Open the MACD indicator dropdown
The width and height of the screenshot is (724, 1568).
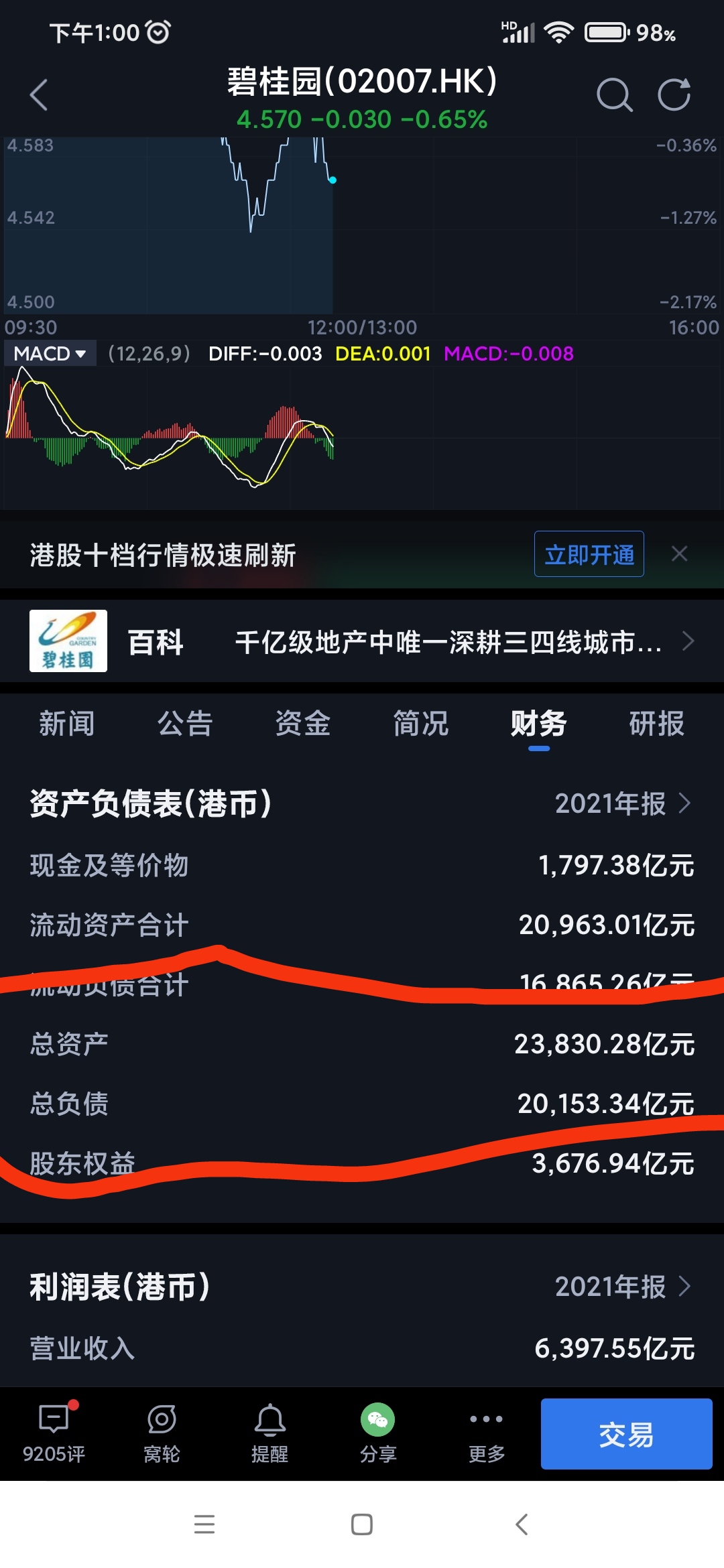[x=50, y=353]
